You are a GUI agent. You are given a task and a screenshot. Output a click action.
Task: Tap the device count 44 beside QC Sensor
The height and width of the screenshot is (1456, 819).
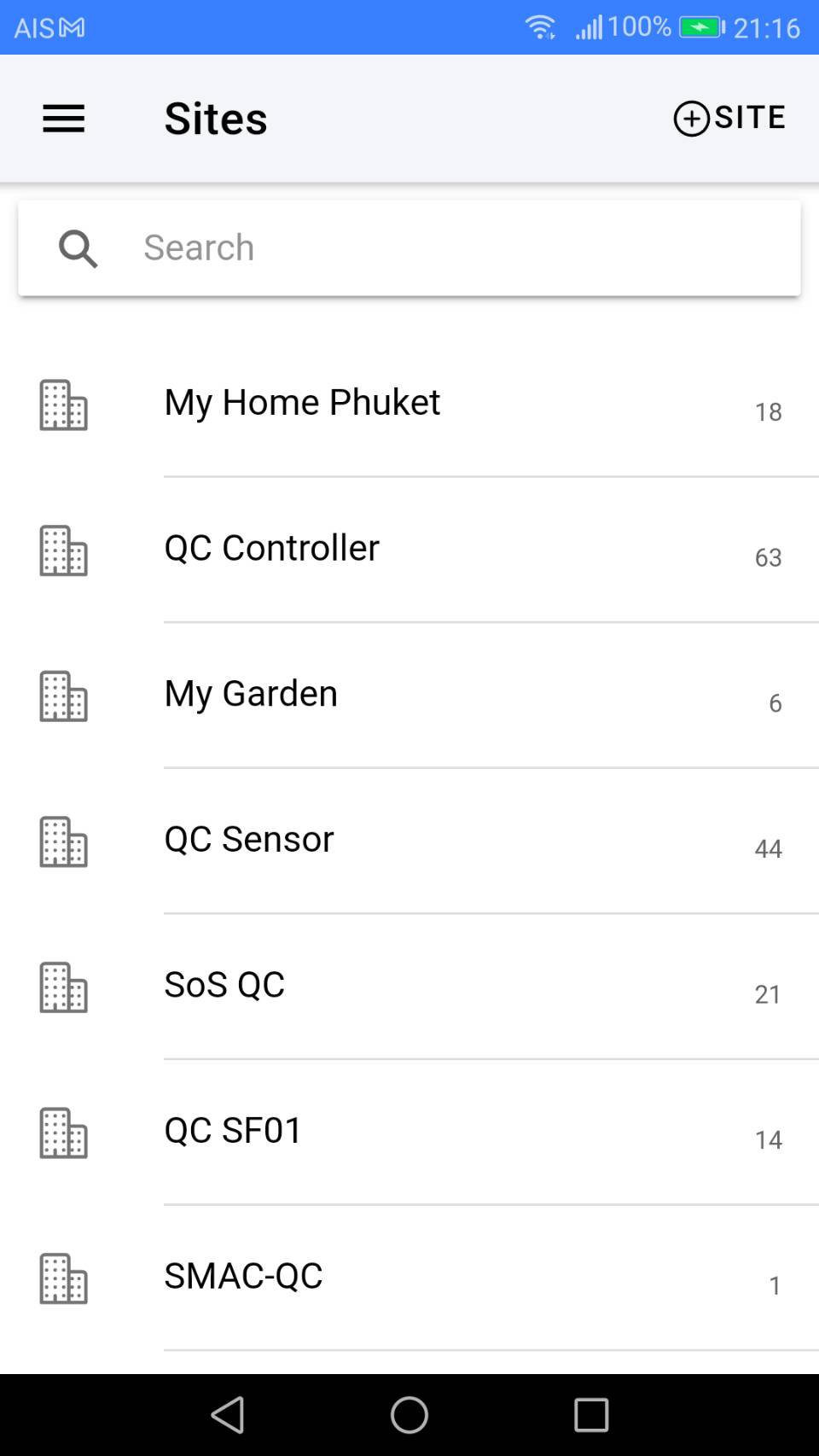[769, 848]
